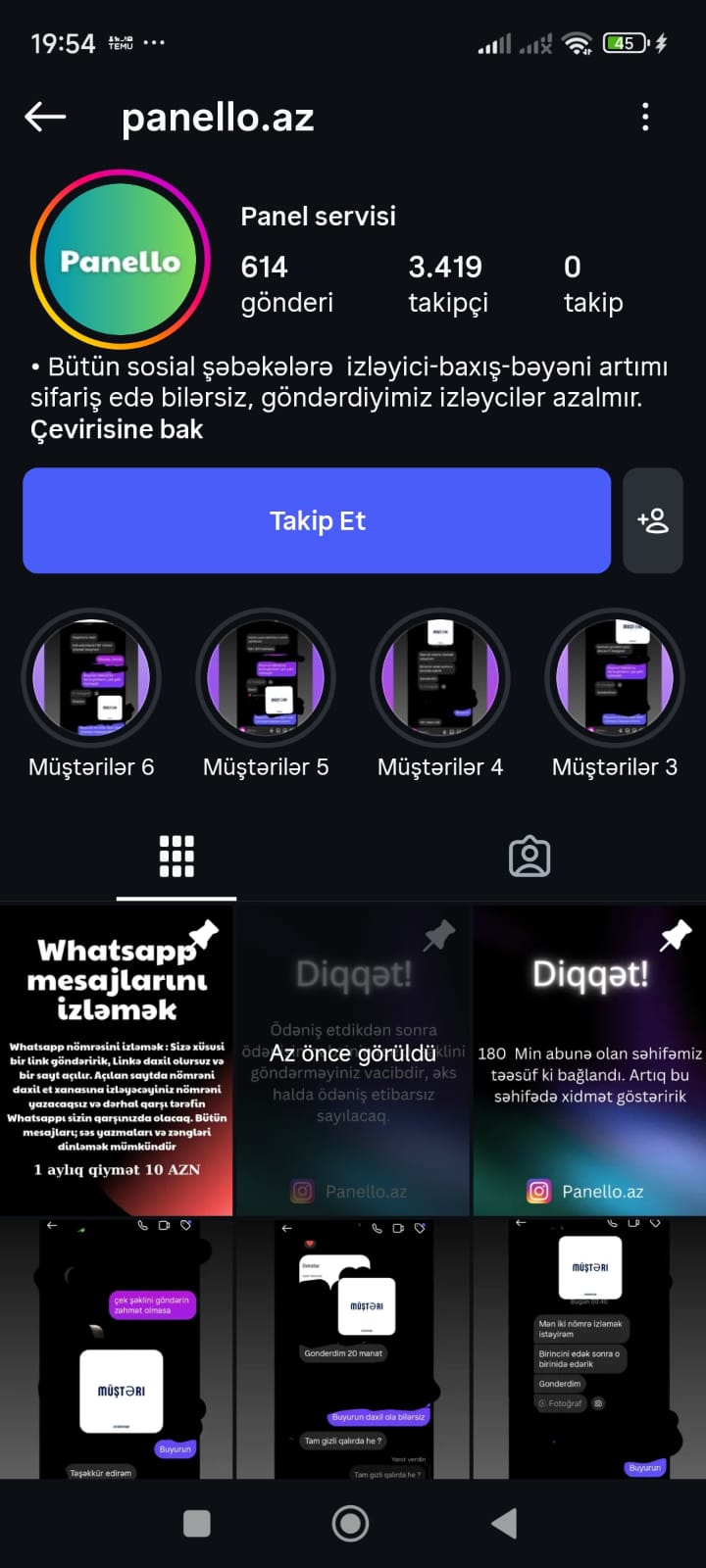Viewport: 706px width, 1568px height.
Task: Open pinned Diqqət post about 180 Min
Action: click(x=589, y=1060)
